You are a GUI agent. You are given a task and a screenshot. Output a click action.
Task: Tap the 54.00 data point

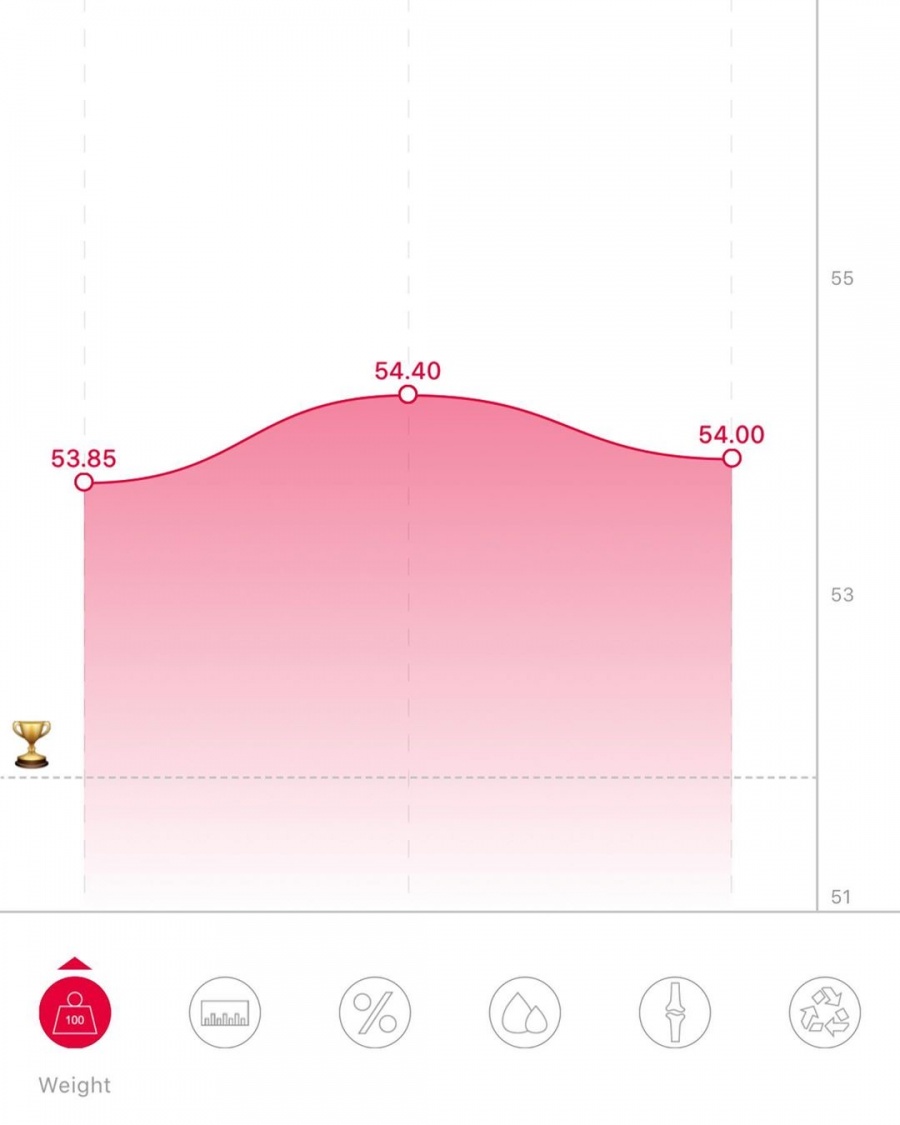[731, 458]
